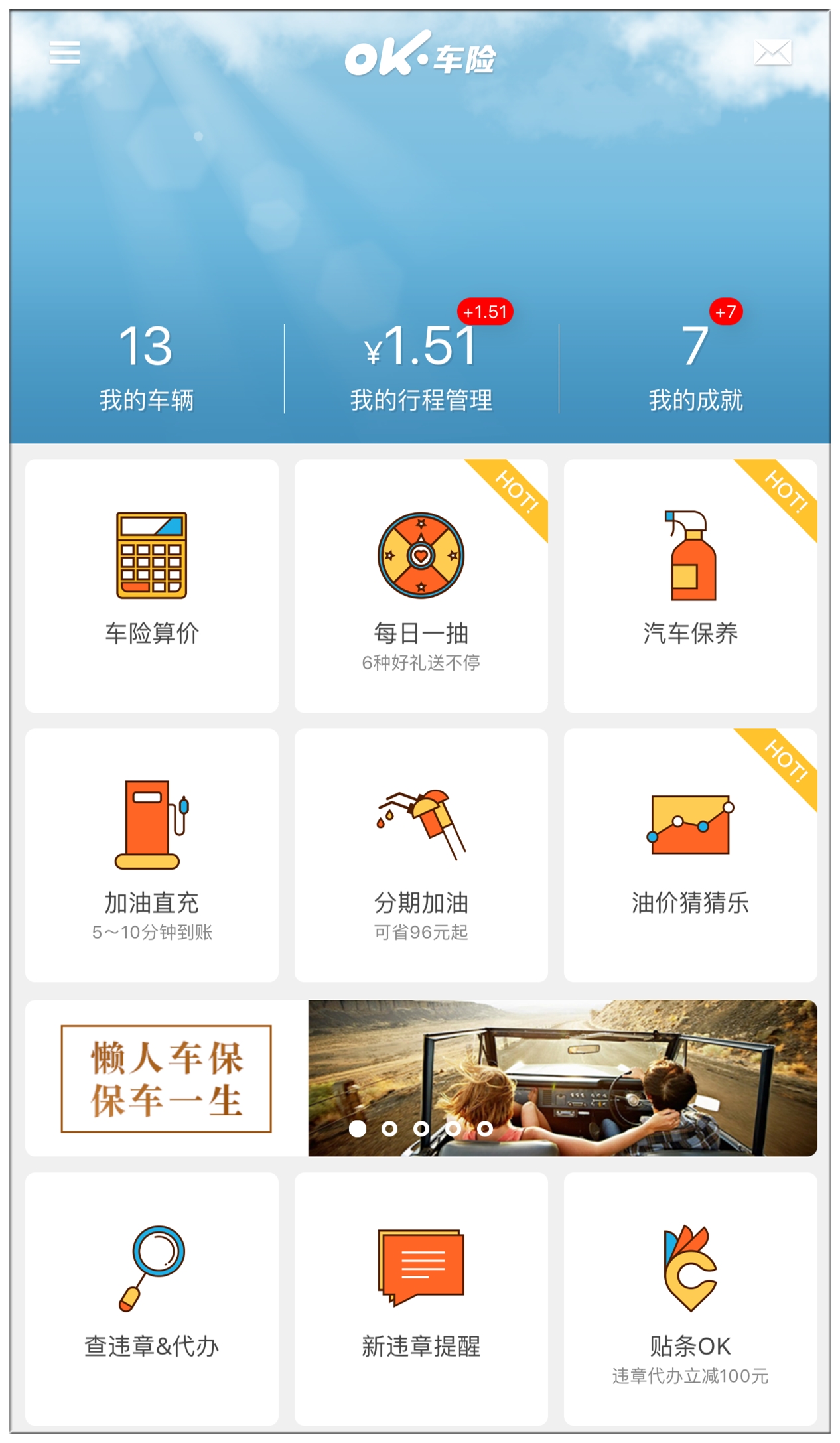
Task: Open 每日一抽 daily lucky draw
Action: [x=421, y=585]
